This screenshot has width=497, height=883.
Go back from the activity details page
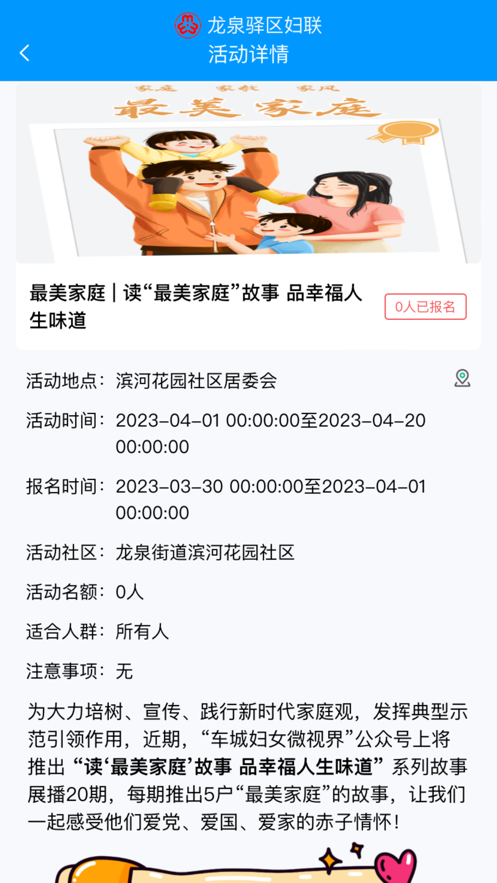tap(24, 53)
